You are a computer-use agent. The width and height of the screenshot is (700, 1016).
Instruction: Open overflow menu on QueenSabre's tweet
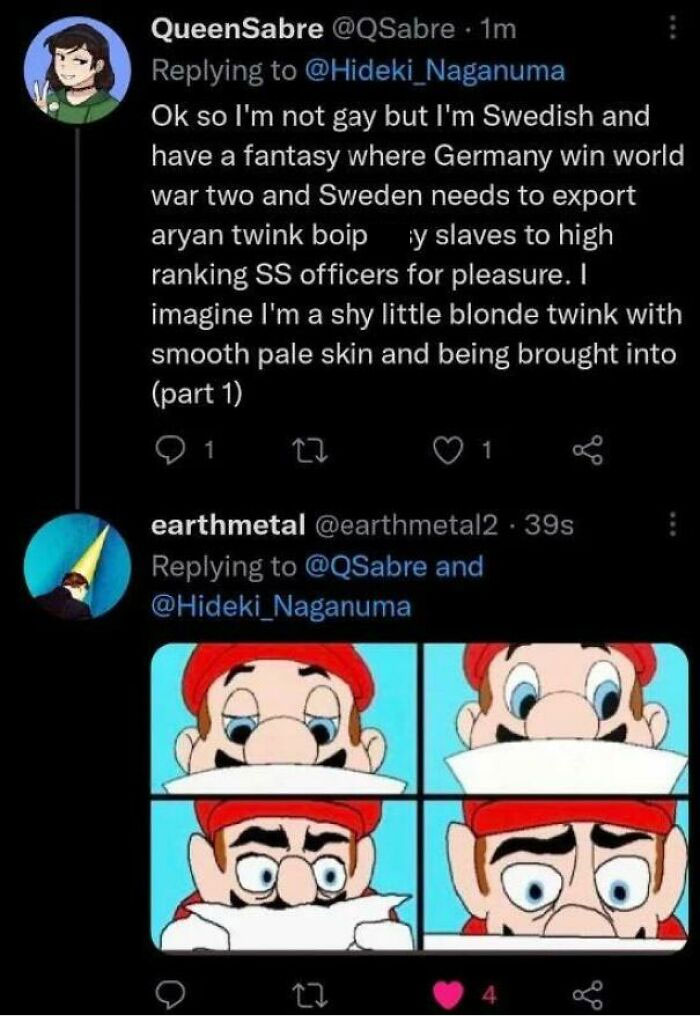(x=672, y=30)
